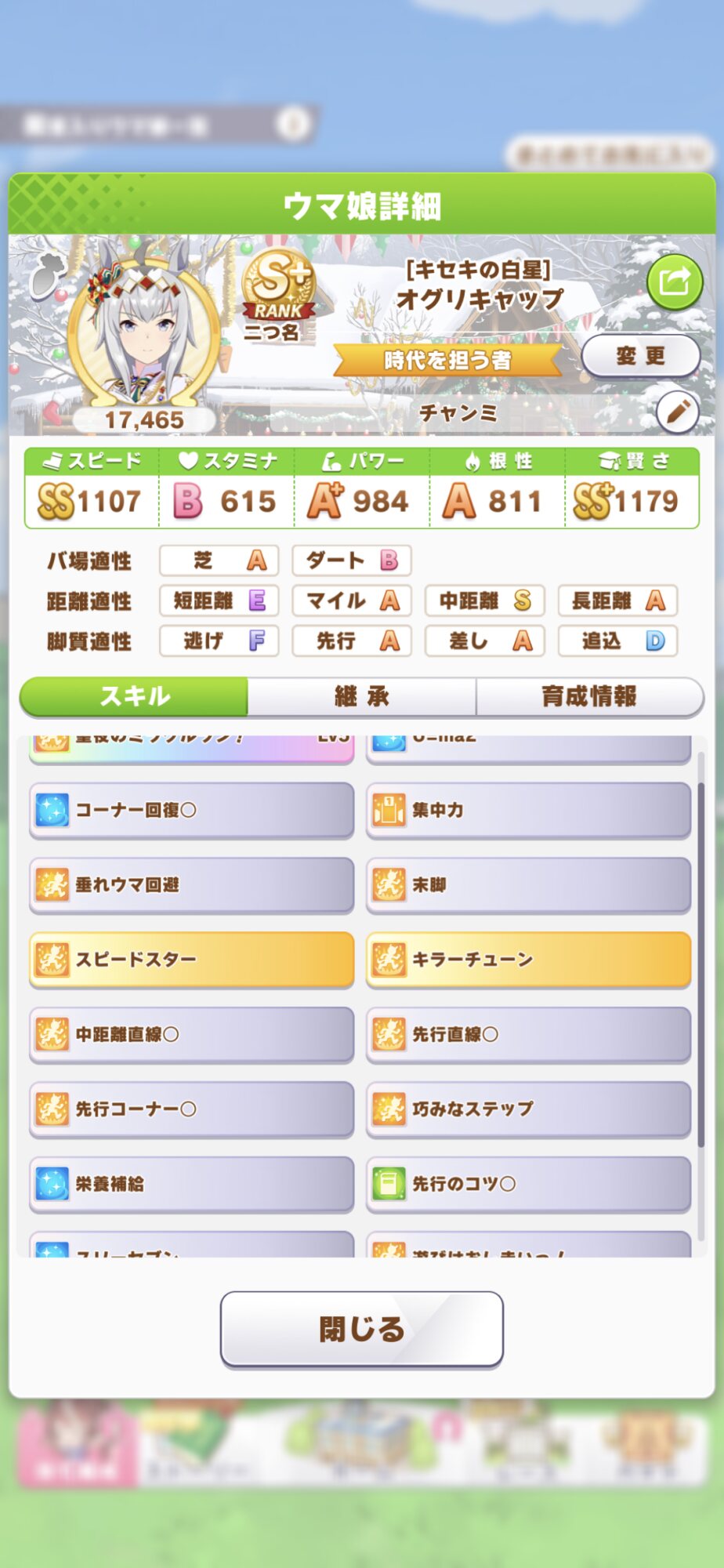Close the dialog with 閉じる

[361, 1328]
